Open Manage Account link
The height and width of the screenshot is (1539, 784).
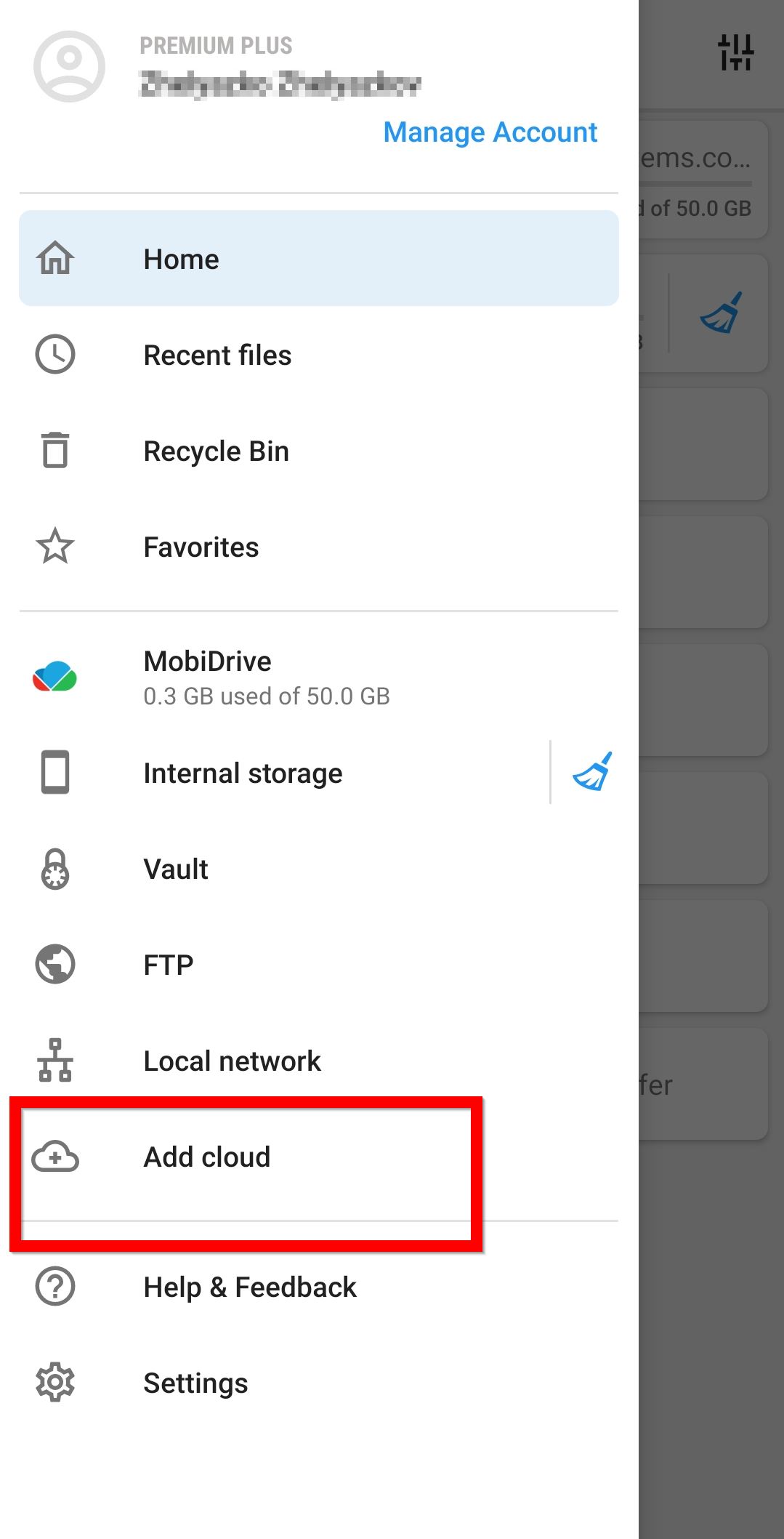[x=490, y=132]
